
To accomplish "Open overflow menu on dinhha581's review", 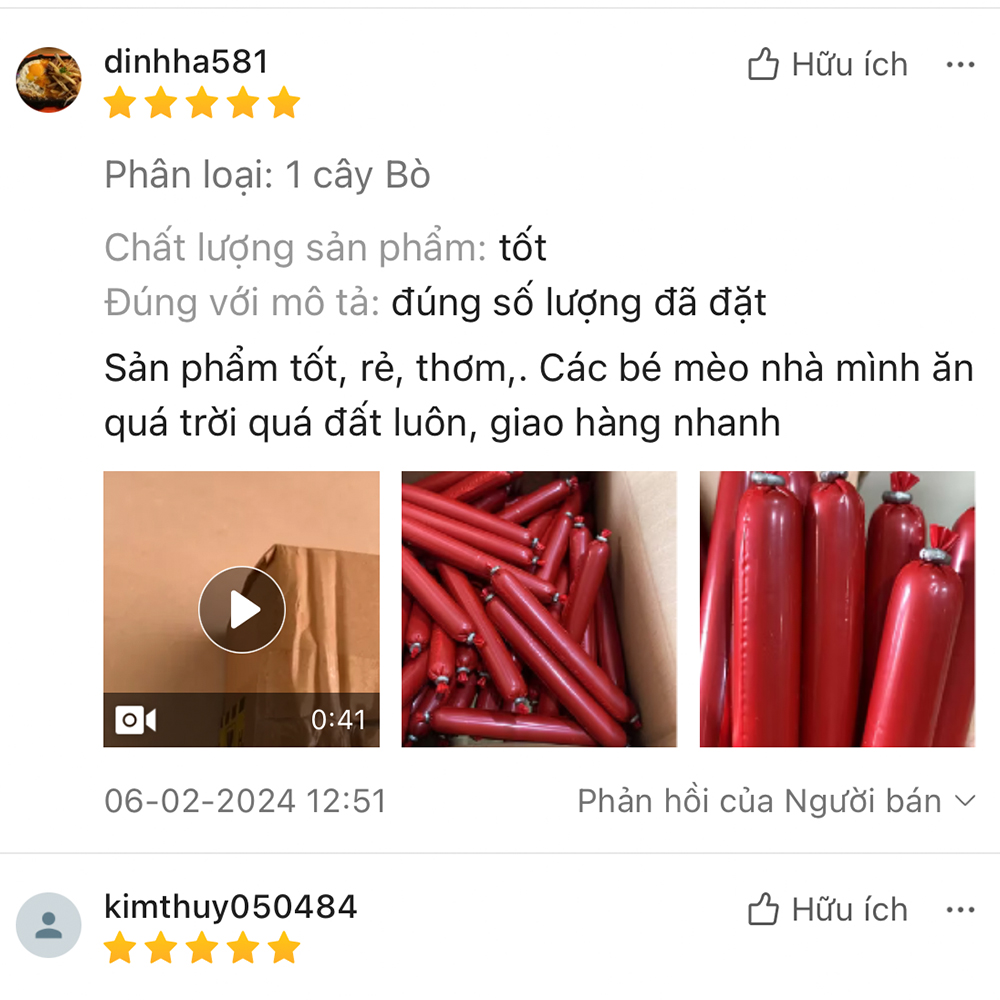I will click(960, 65).
